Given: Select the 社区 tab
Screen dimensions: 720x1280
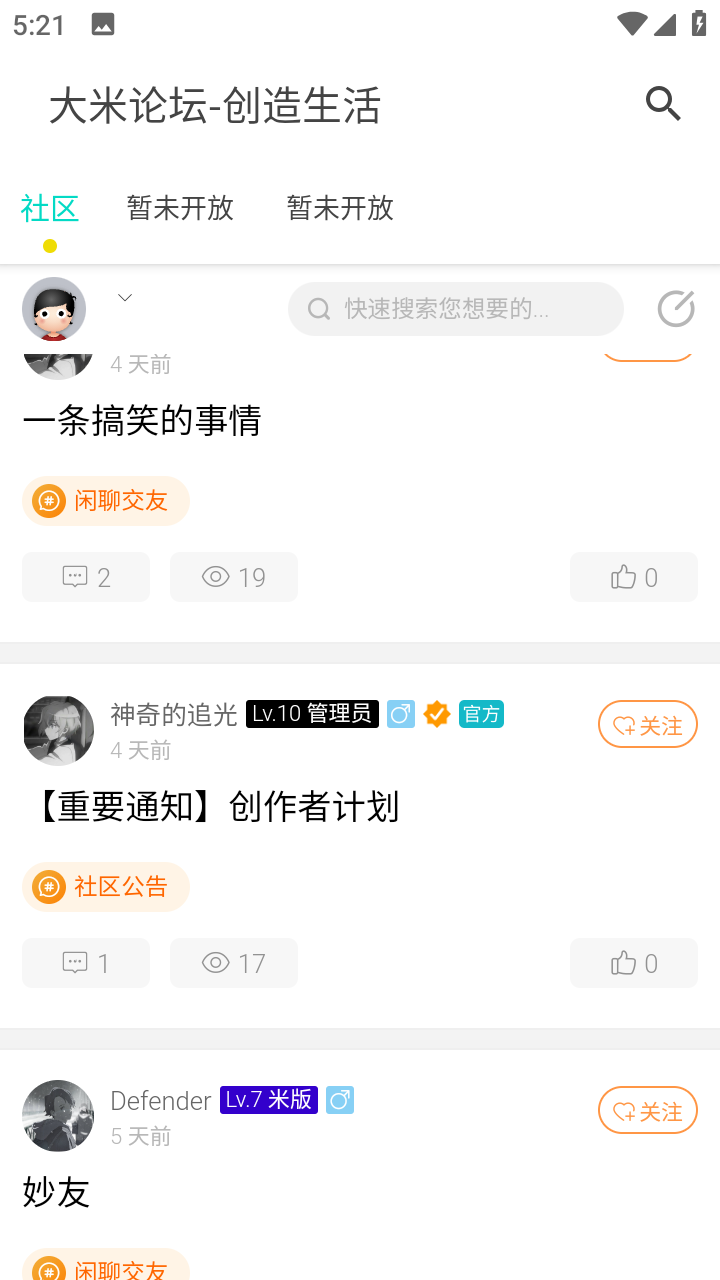Looking at the screenshot, I should point(50,208).
